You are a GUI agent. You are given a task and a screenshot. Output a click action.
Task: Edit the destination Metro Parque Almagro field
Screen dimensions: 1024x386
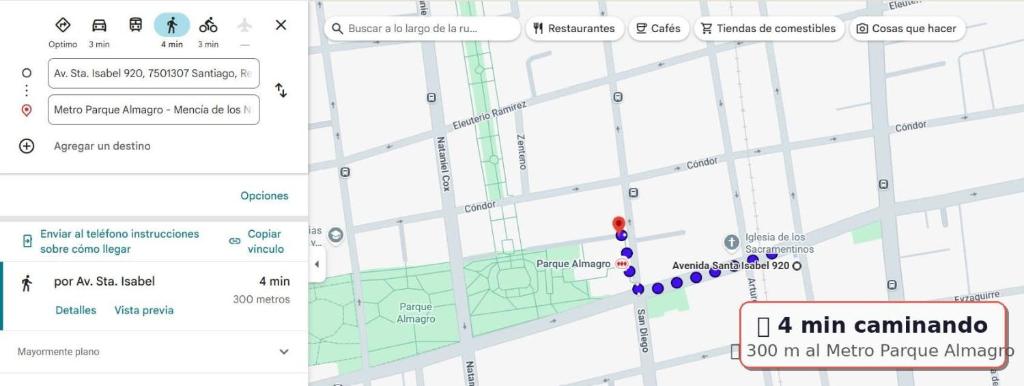pyautogui.click(x=153, y=110)
